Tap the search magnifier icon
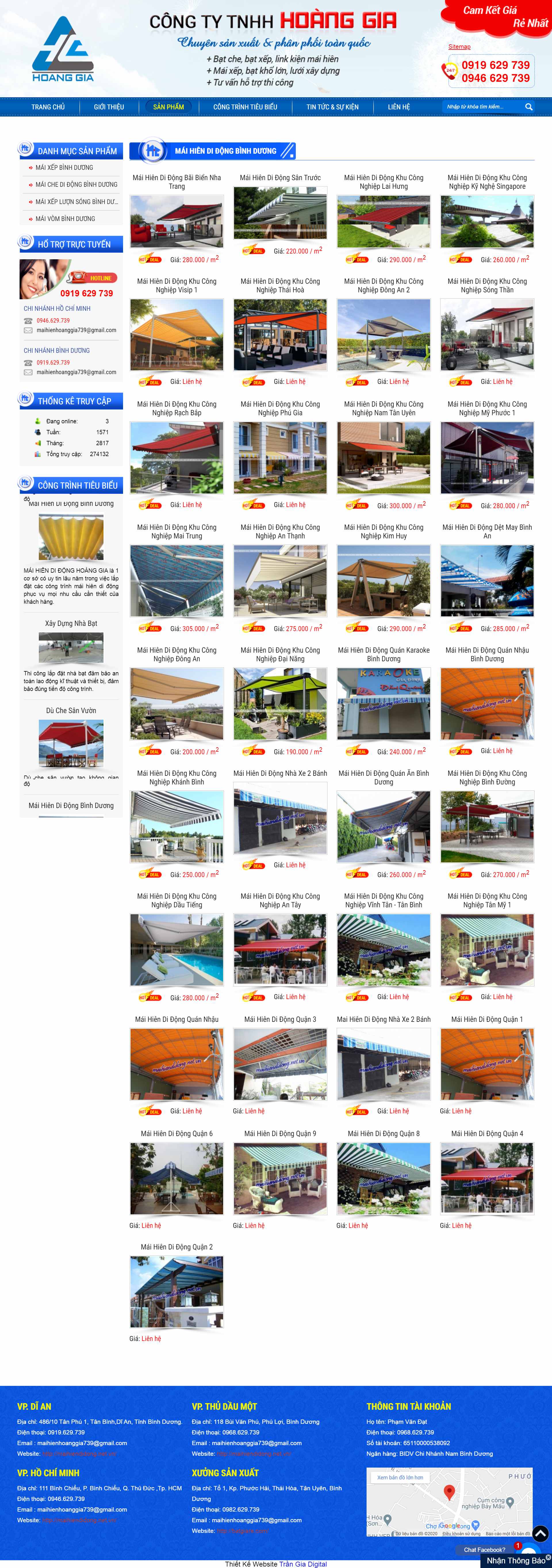 [x=528, y=107]
